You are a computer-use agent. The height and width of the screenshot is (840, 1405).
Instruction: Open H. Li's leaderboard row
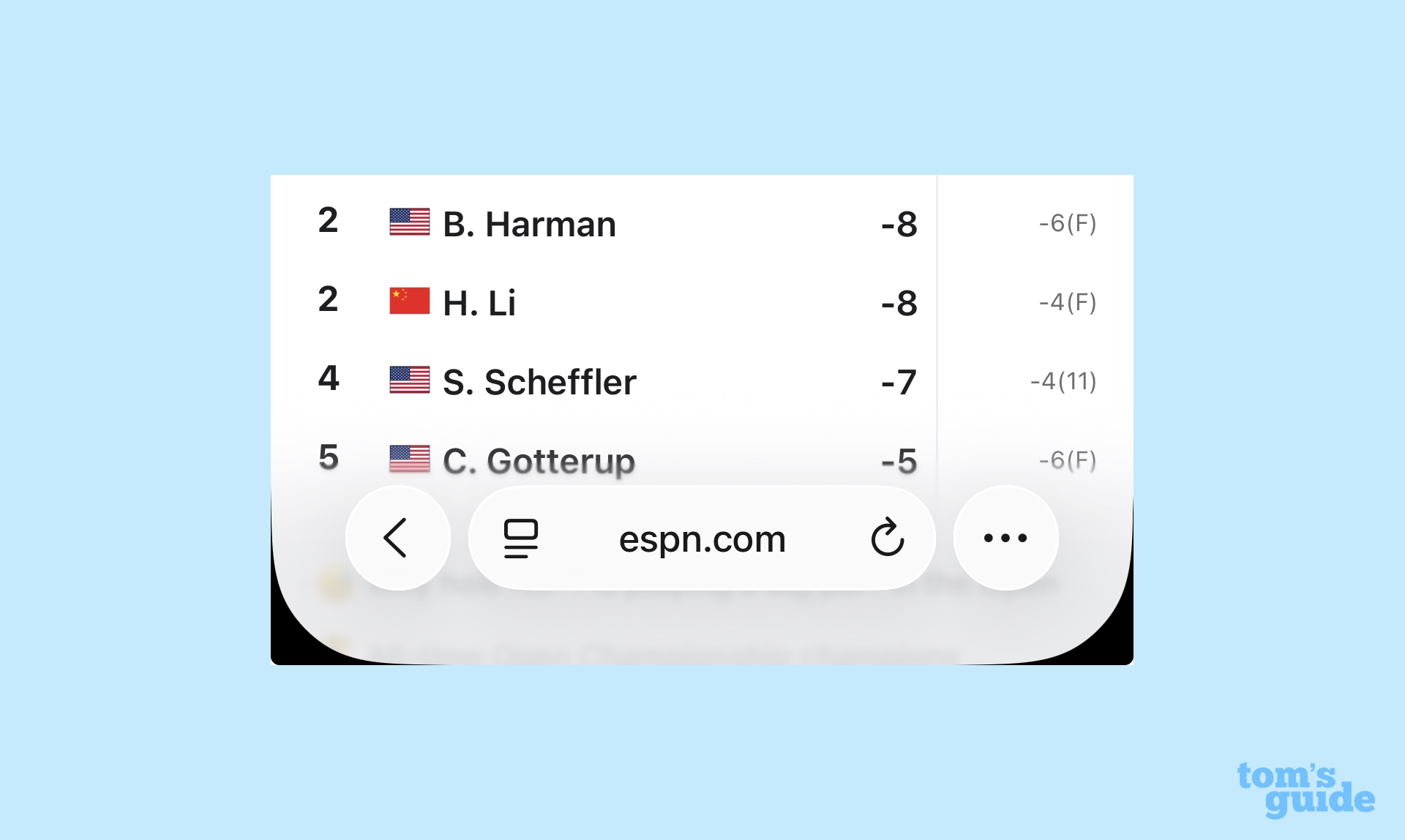coord(480,303)
